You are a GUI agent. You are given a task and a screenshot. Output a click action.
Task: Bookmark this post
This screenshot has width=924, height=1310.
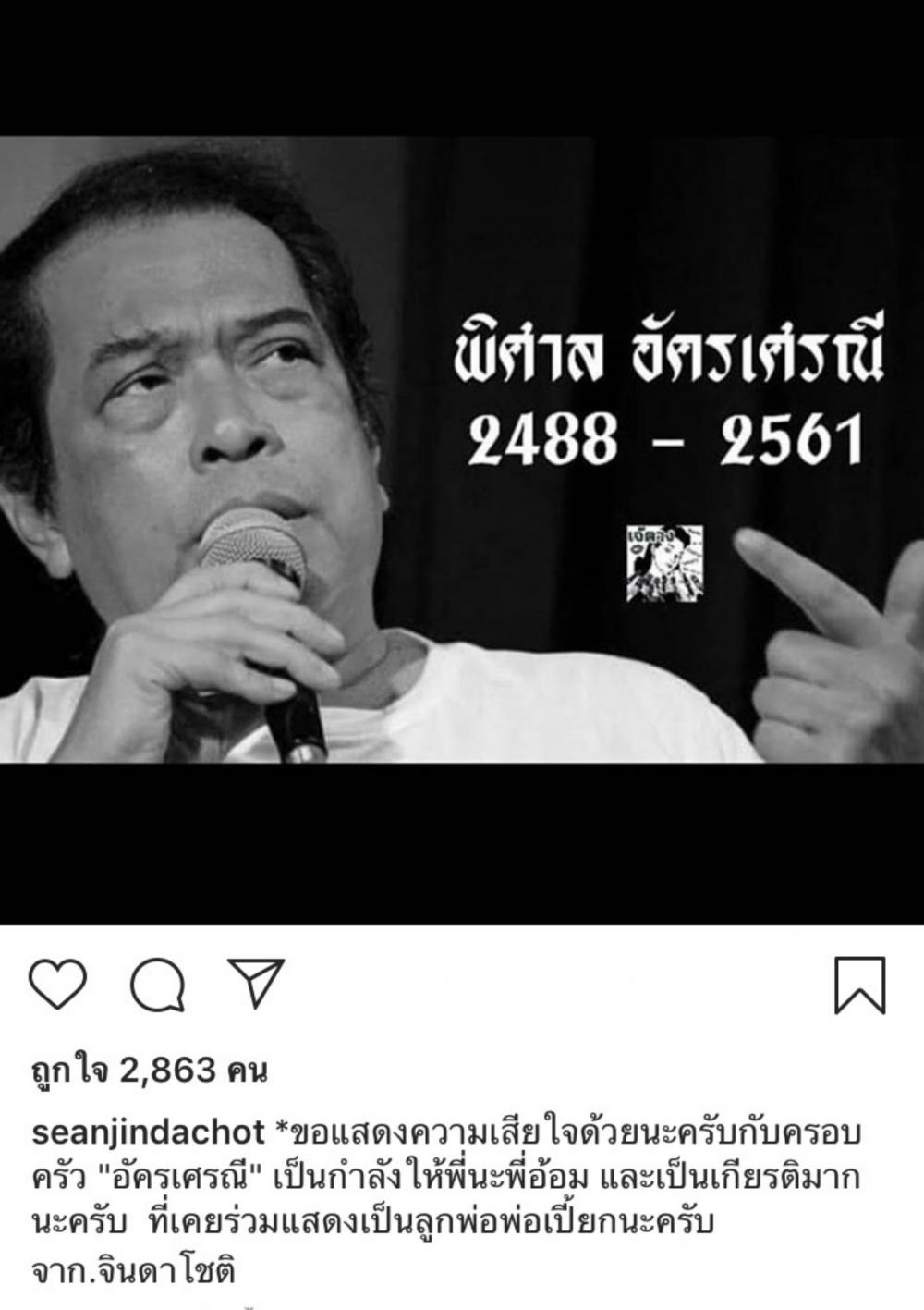coord(859,986)
